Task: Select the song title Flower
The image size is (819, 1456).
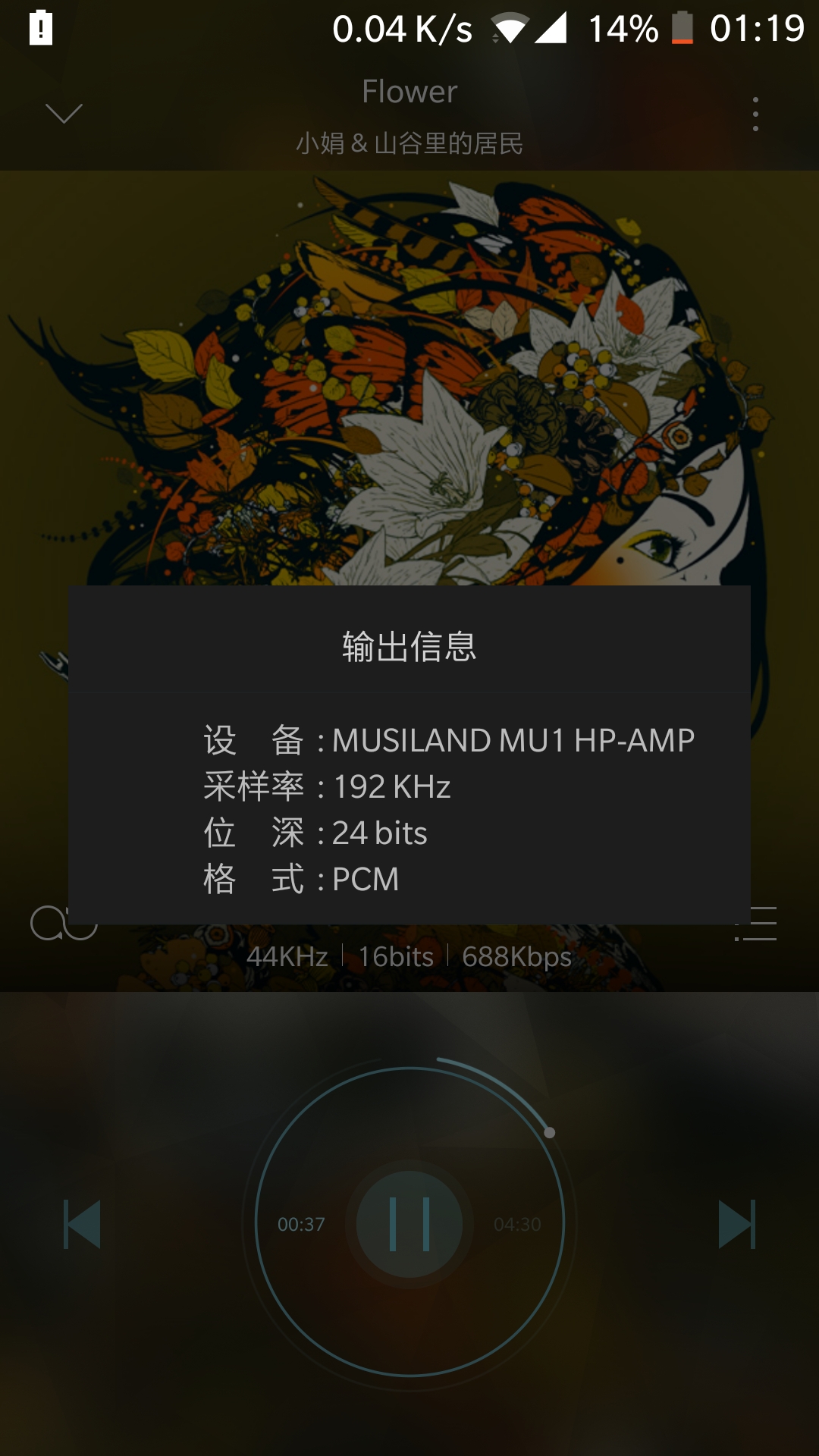Action: coord(409,91)
